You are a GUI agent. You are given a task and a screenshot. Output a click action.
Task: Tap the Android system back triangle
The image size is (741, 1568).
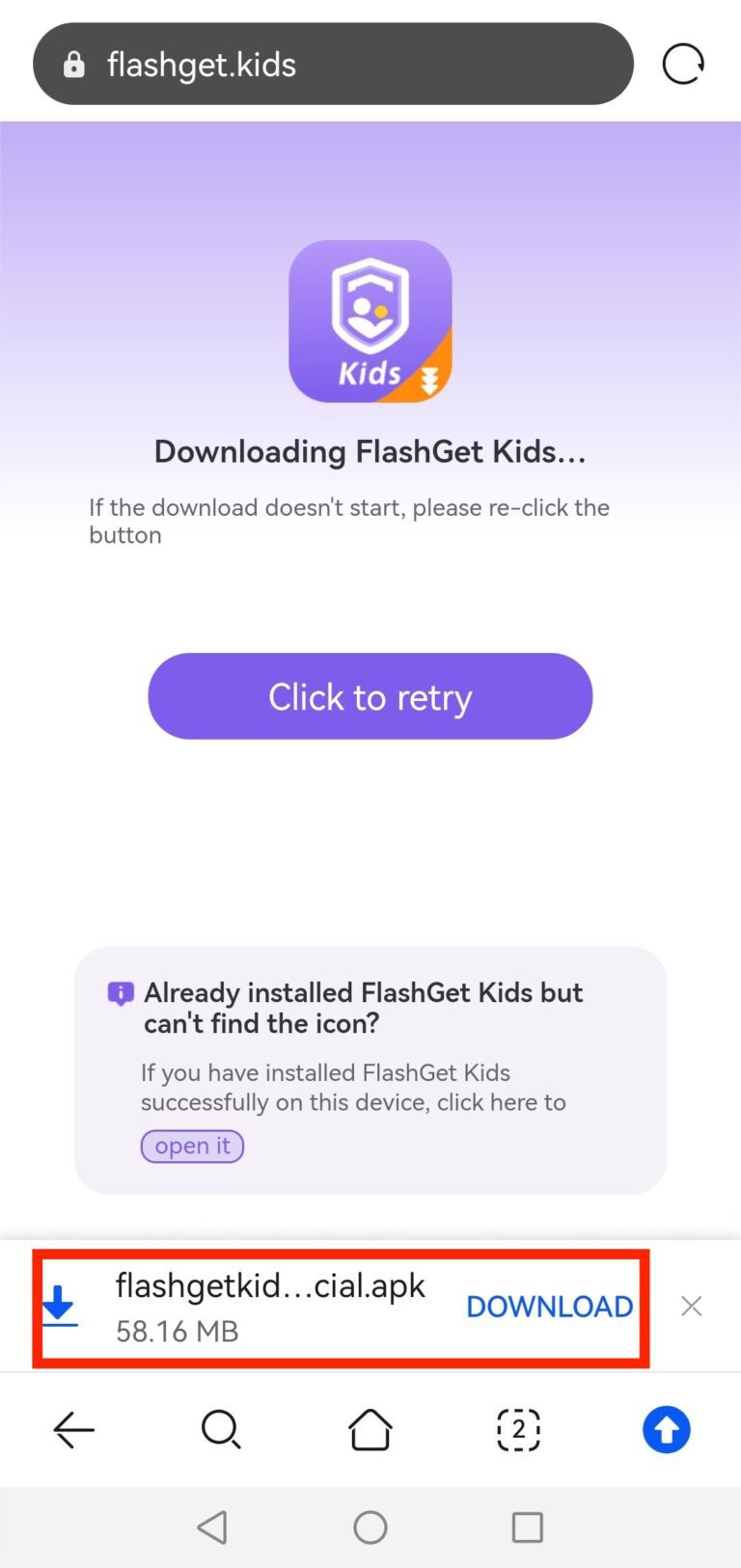coord(212,1527)
